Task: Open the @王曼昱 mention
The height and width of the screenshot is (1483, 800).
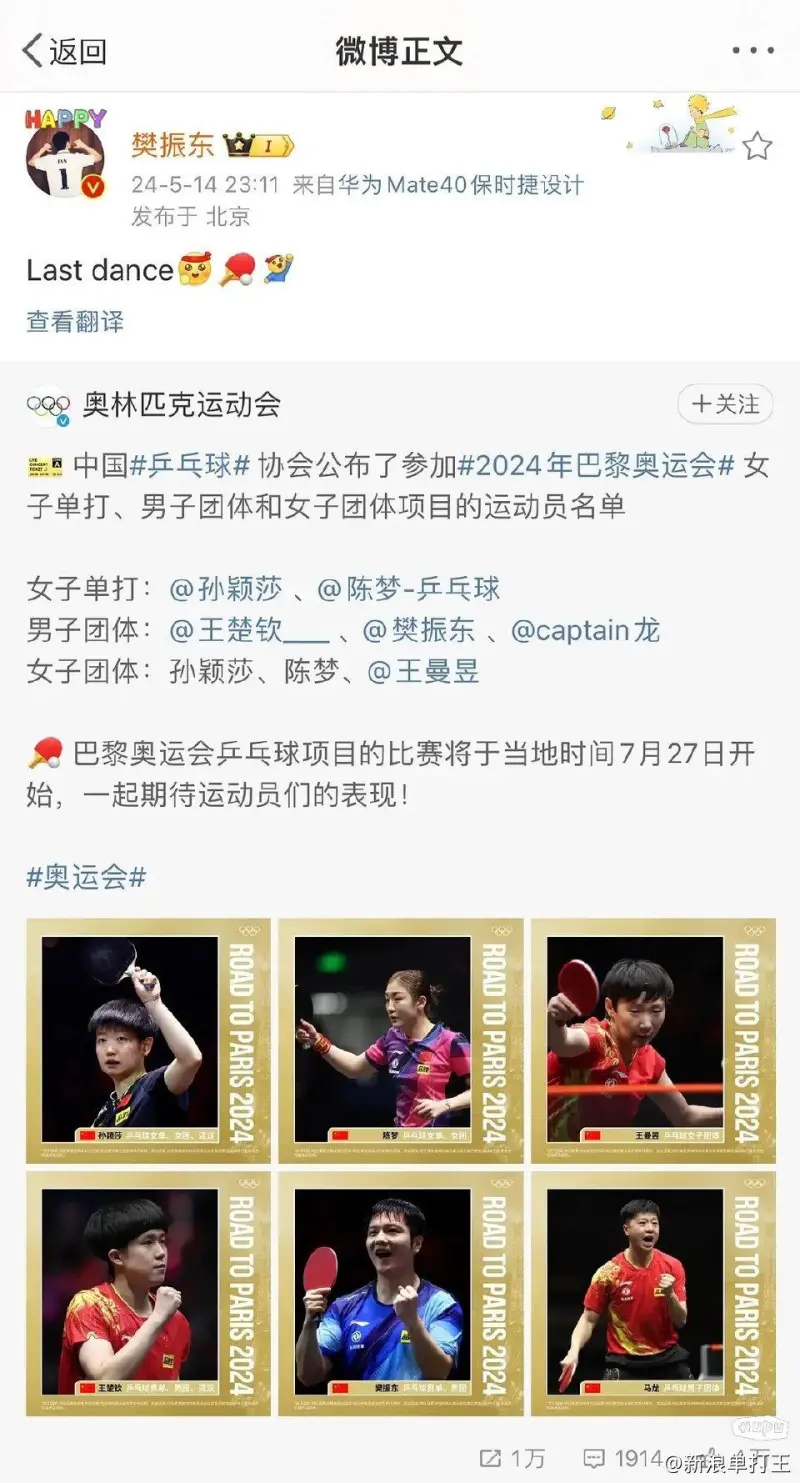Action: (x=423, y=671)
